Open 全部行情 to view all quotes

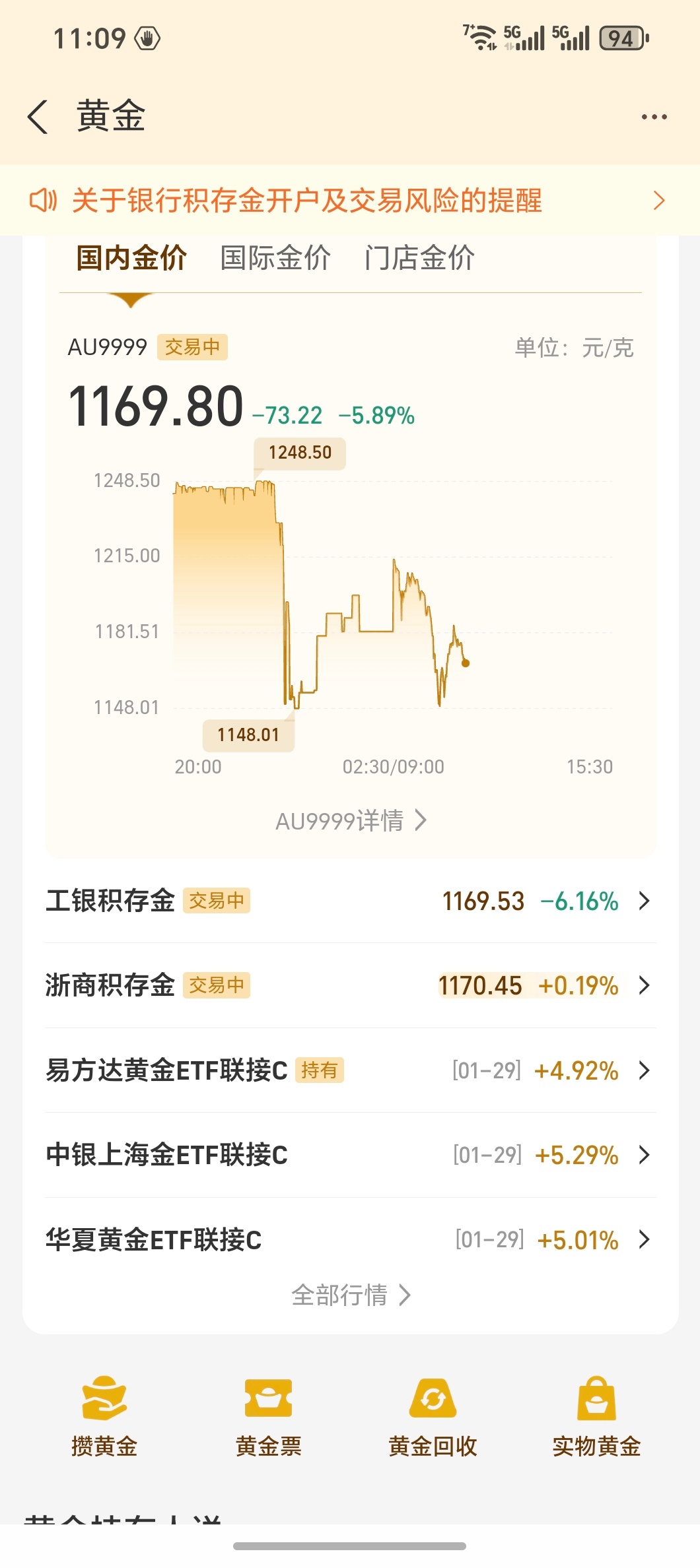click(x=350, y=1294)
